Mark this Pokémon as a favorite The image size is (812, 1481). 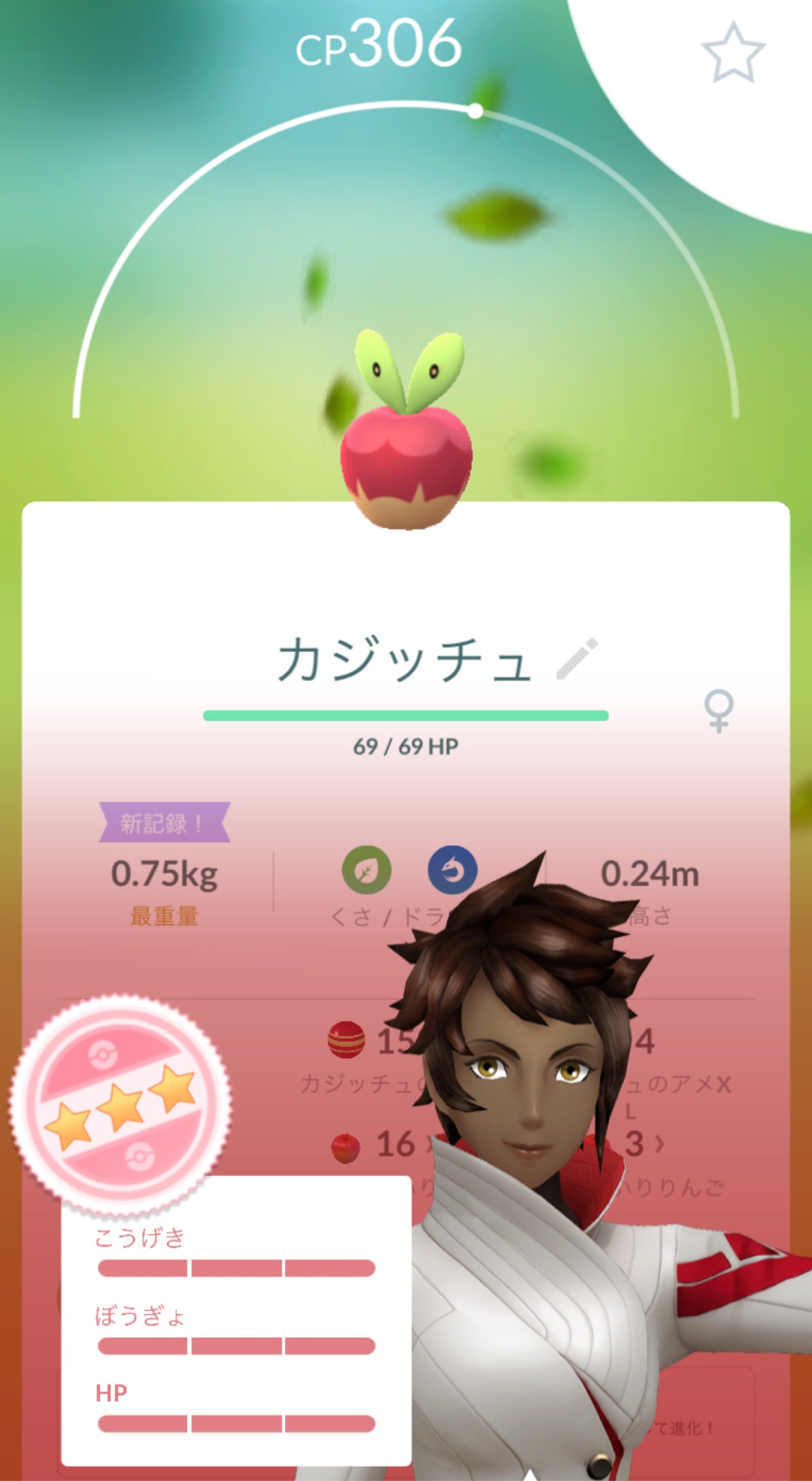(733, 53)
